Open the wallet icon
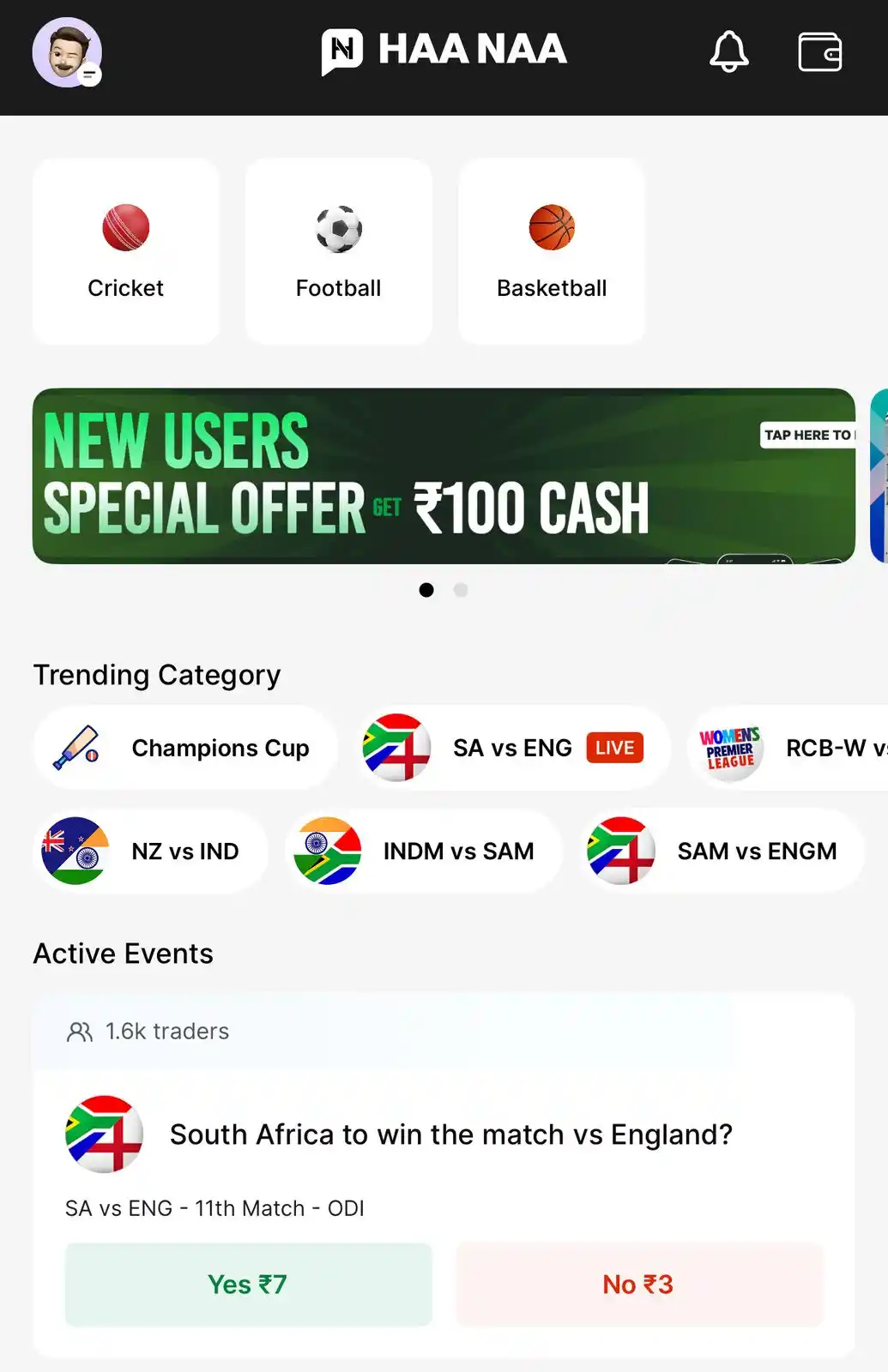Screen dimensions: 888x1372 pyautogui.click(x=819, y=52)
